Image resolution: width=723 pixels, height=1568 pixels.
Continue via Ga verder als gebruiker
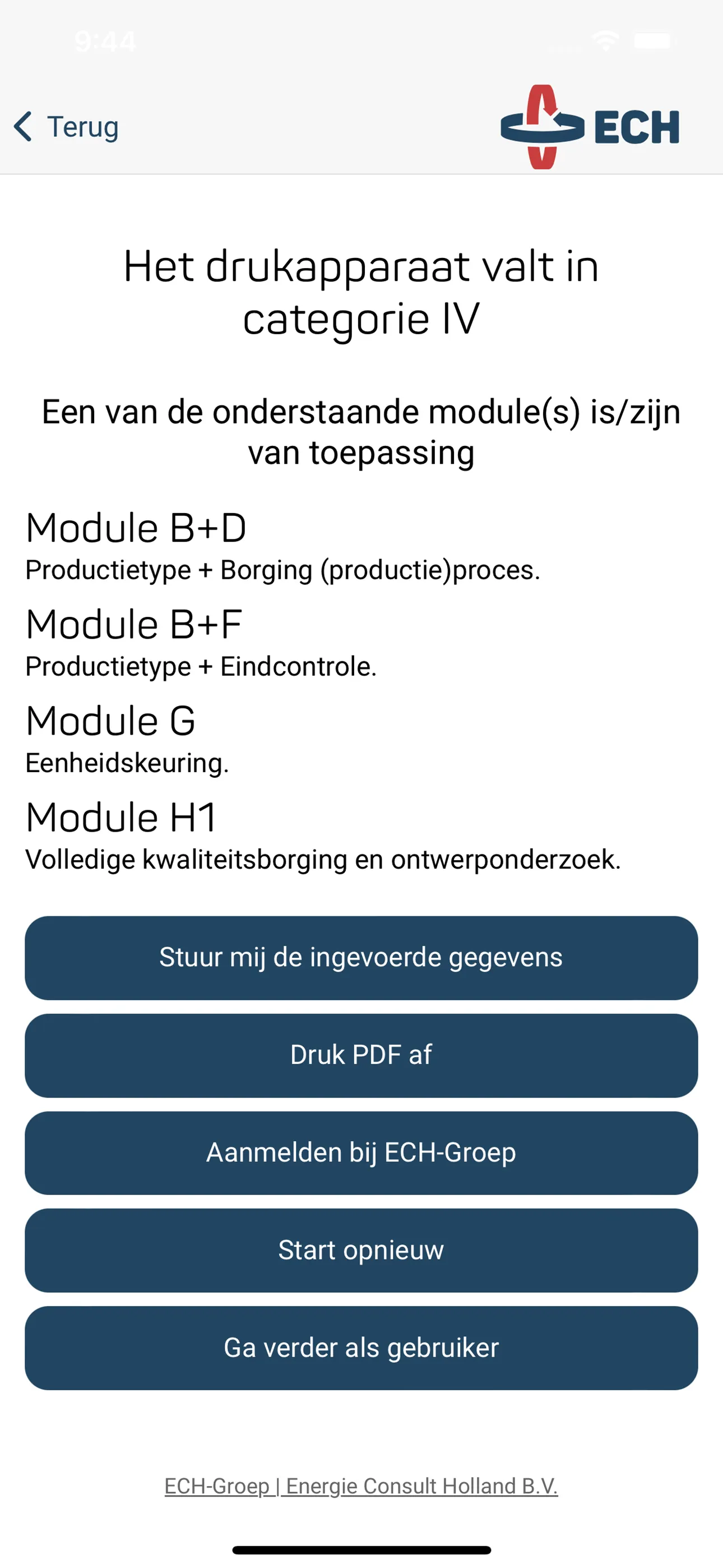[x=361, y=1348]
